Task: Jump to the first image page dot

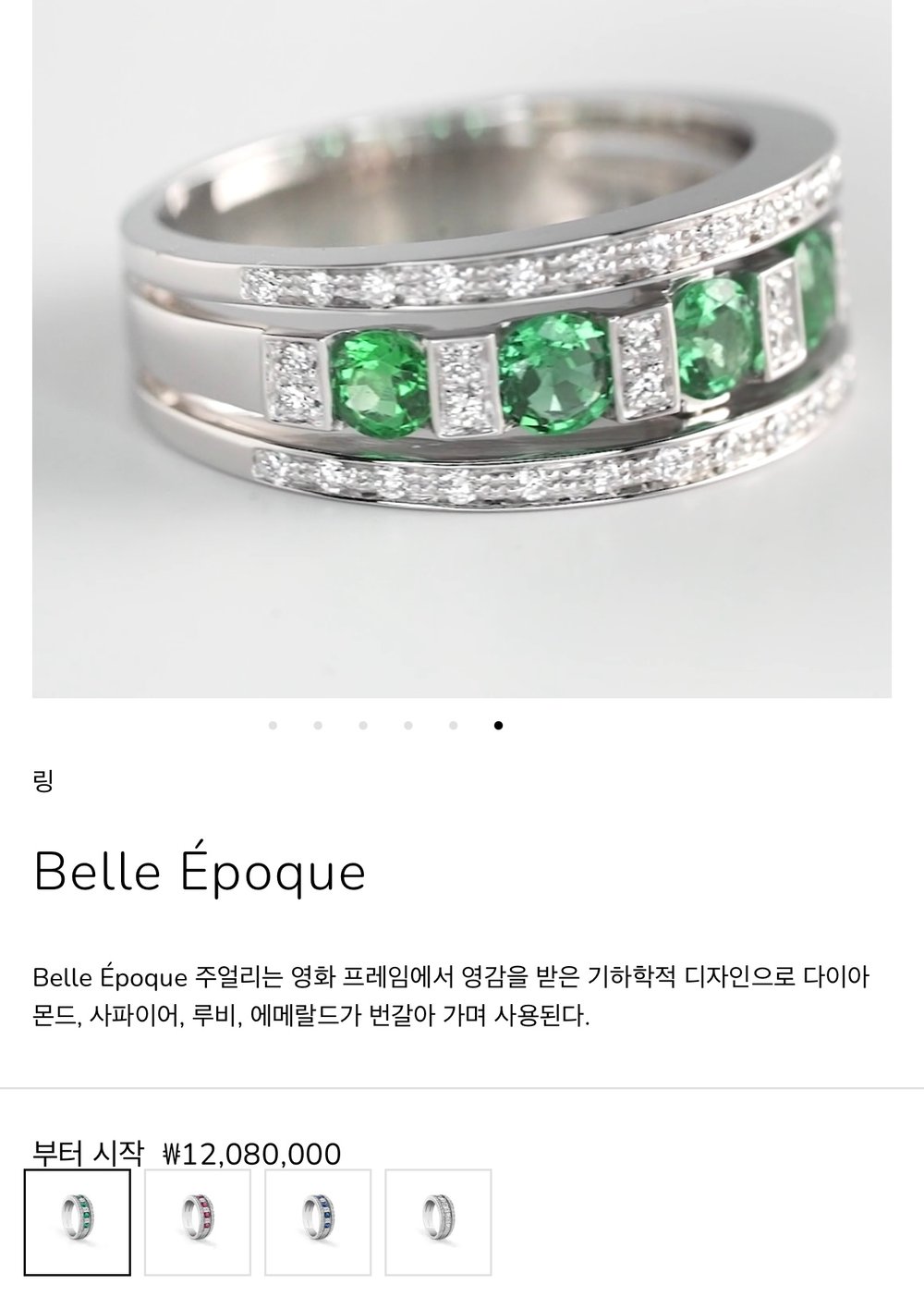Action: coord(273,726)
